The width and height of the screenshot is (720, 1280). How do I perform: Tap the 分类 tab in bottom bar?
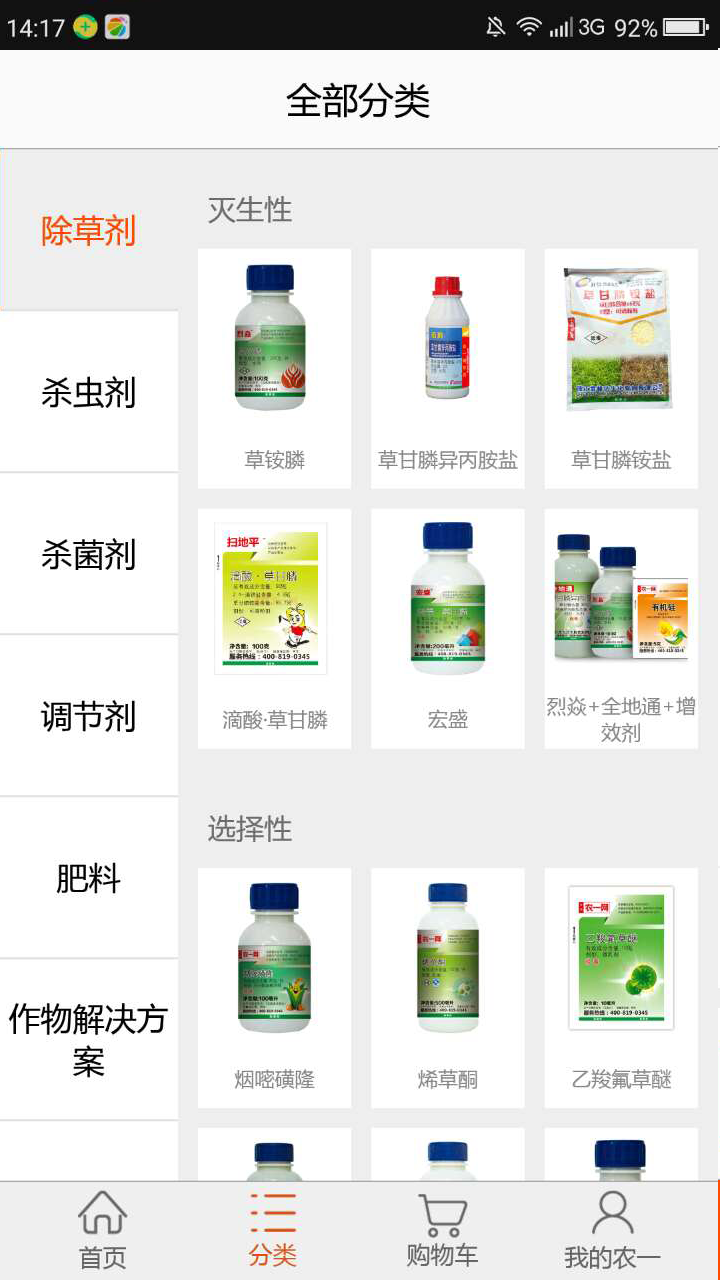tap(273, 1230)
